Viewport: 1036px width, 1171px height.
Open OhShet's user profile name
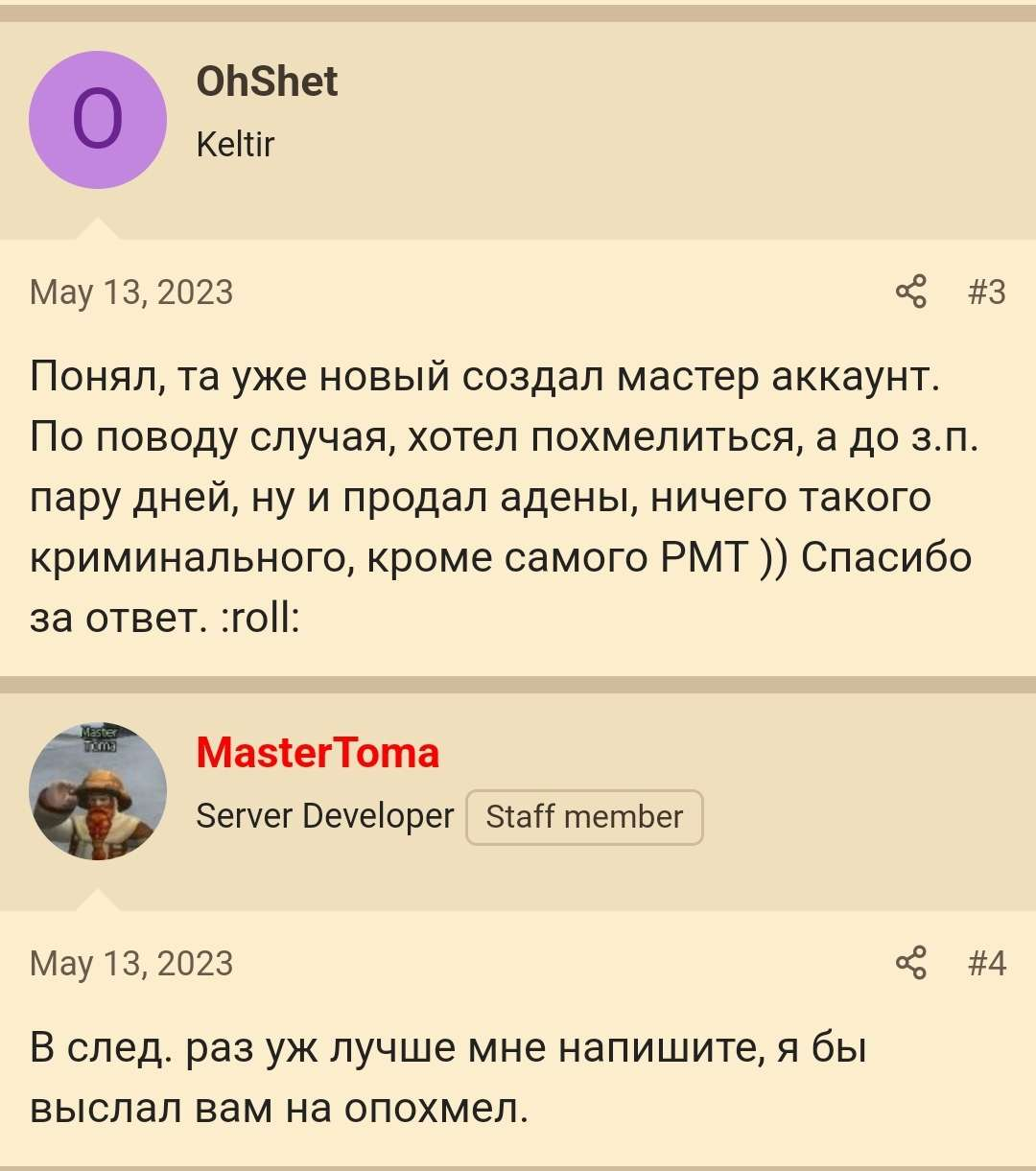tap(267, 82)
